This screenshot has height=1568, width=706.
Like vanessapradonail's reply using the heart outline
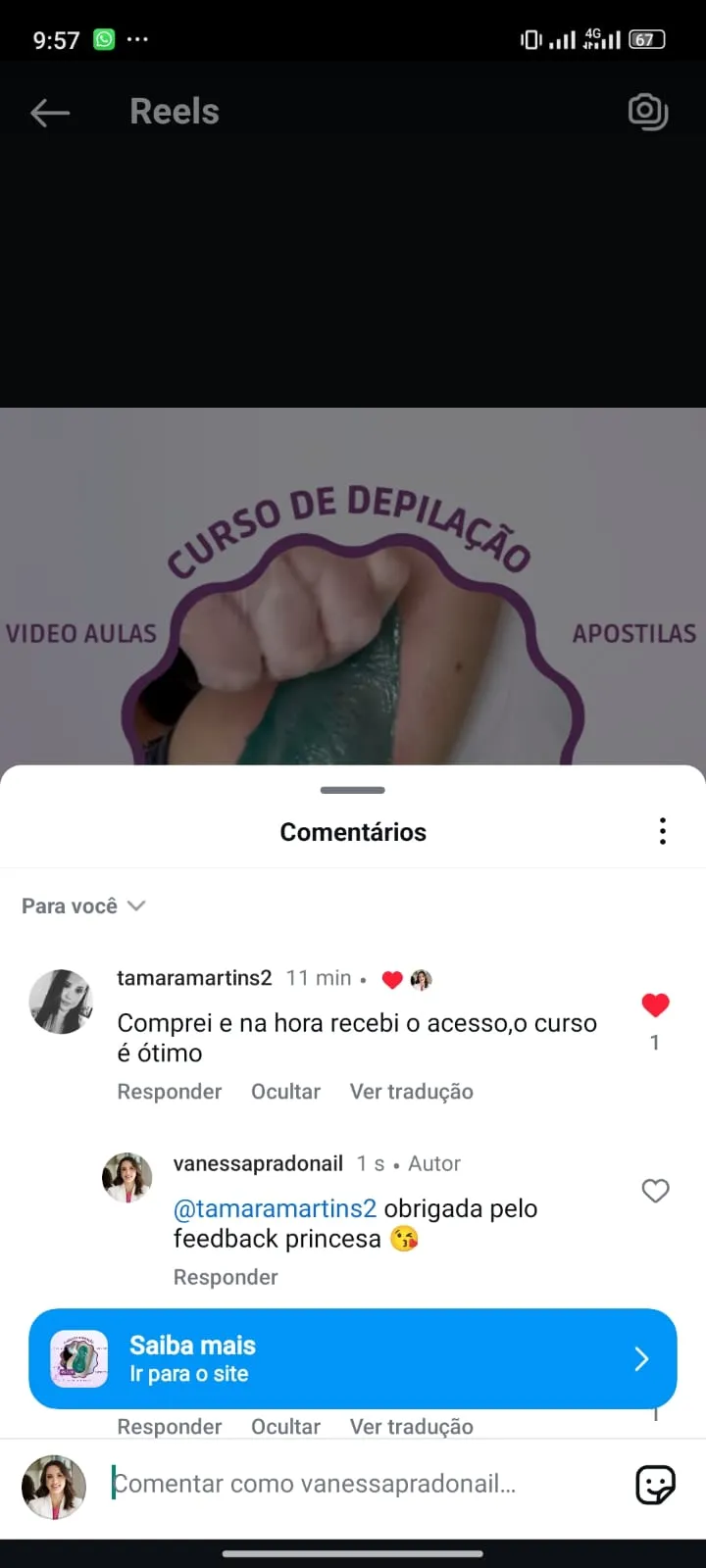click(655, 1191)
